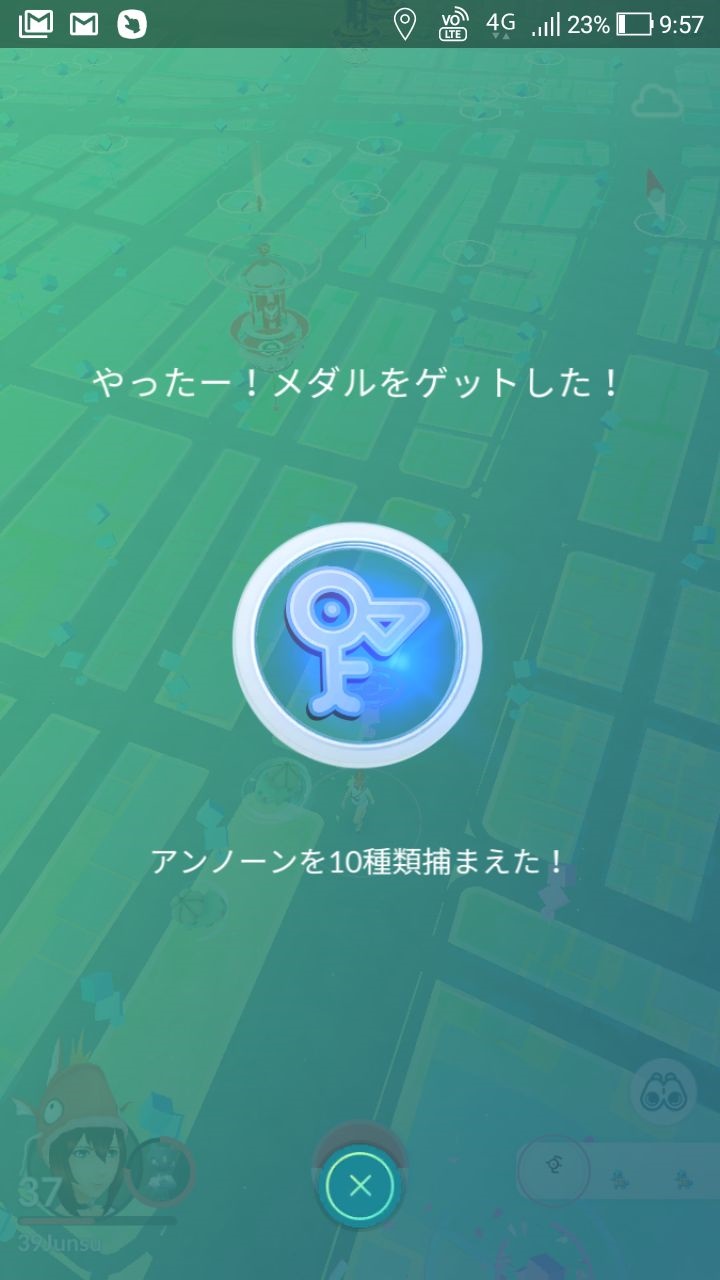Dismiss the medal popup with the X button
This screenshot has width=720, height=1280.
pyautogui.click(x=360, y=1186)
